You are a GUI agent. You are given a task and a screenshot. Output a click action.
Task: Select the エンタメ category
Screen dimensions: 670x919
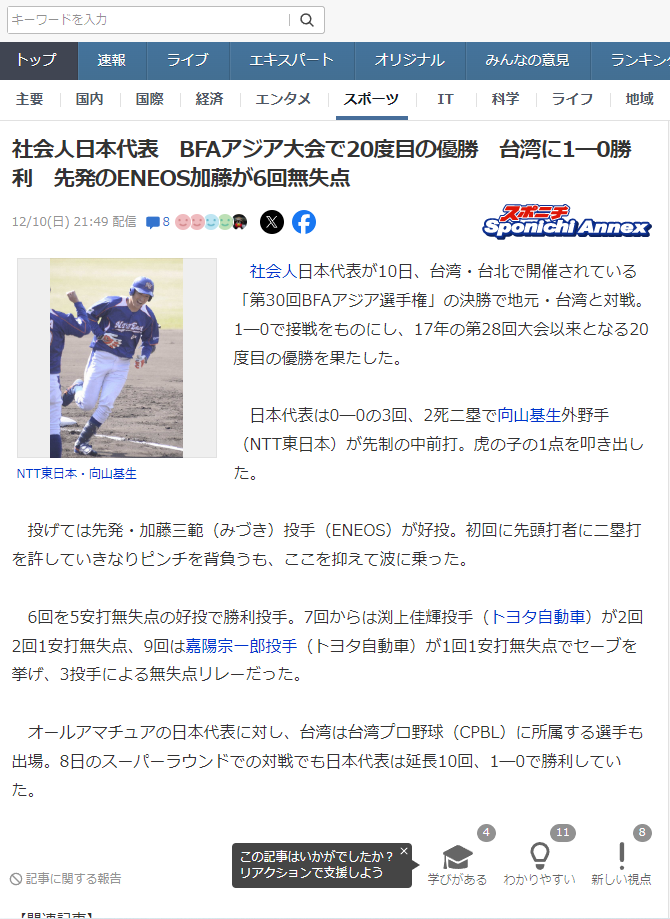pos(283,99)
